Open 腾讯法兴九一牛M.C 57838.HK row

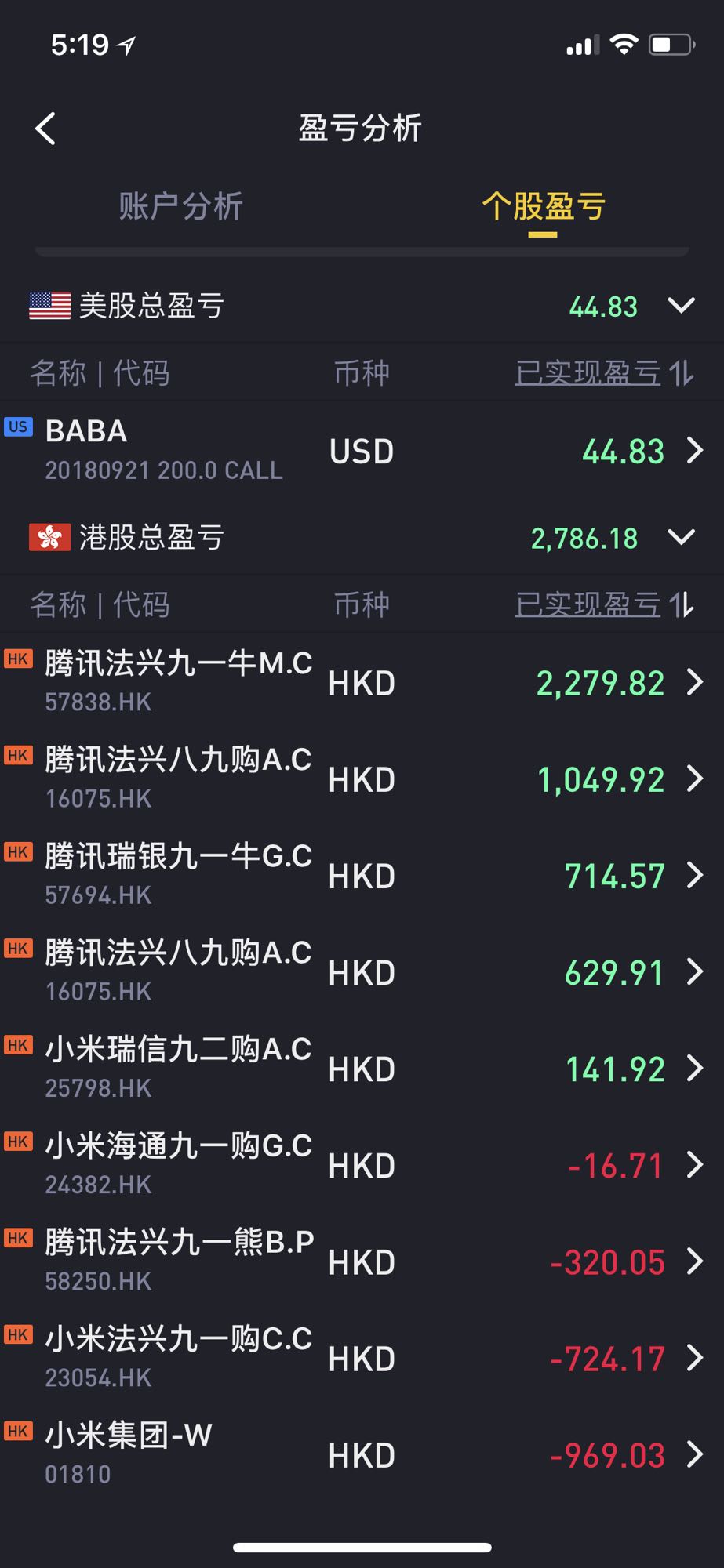pos(362,682)
